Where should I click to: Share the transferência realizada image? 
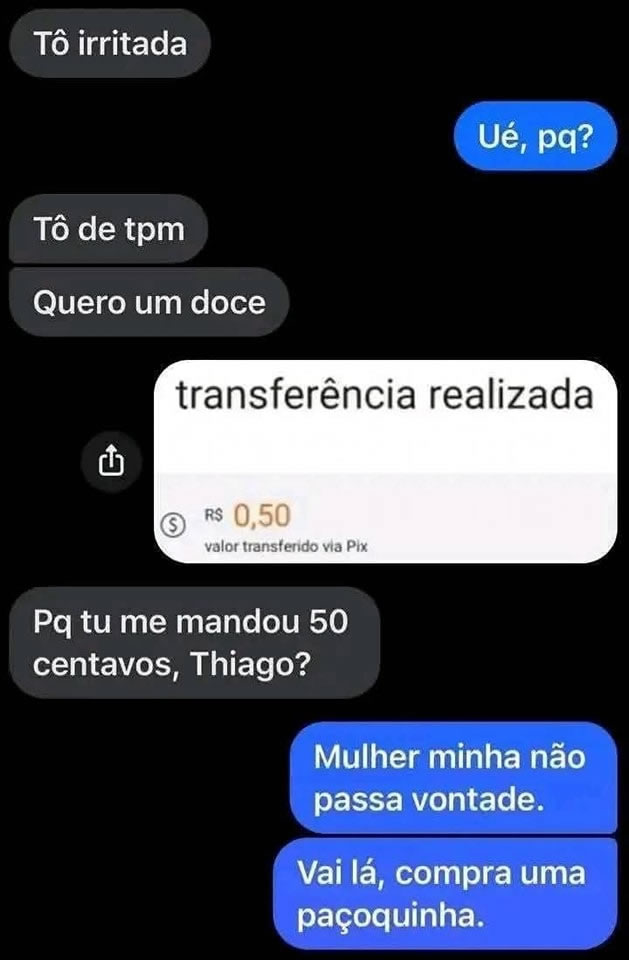coord(110,461)
